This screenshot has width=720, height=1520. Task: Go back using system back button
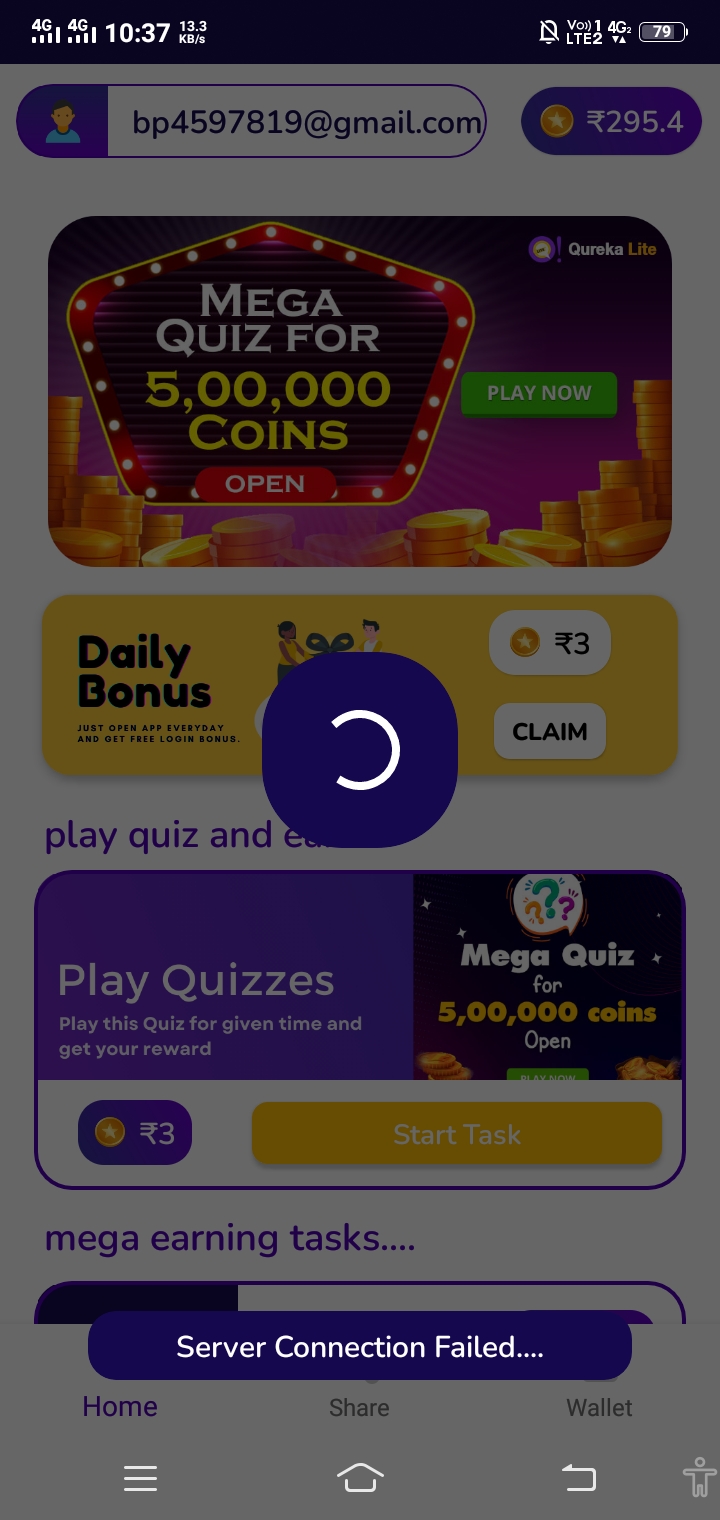coord(578,1477)
